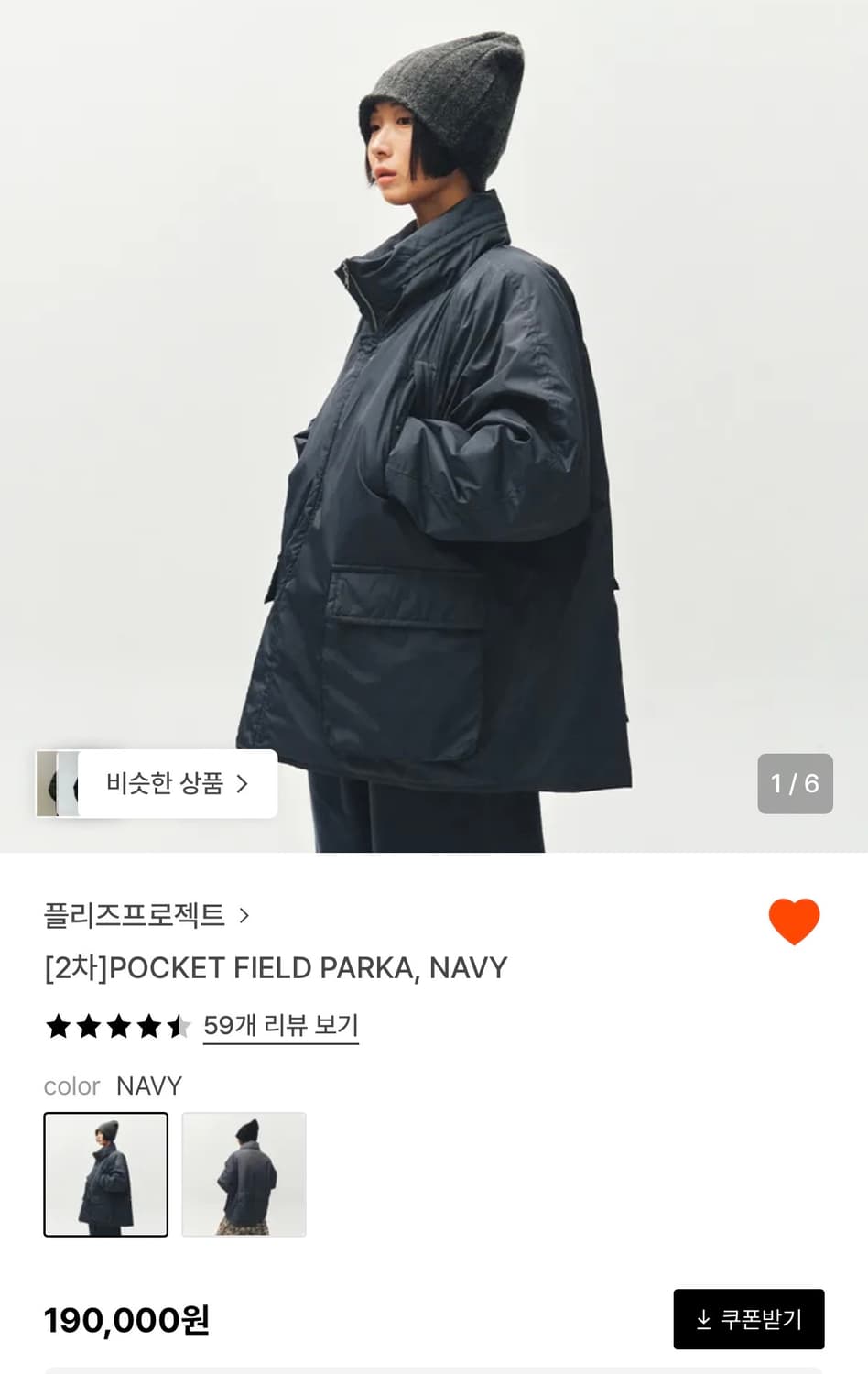This screenshot has width=868, height=1374.
Task: Tap the 190,000원 price text
Action: coord(126,1322)
